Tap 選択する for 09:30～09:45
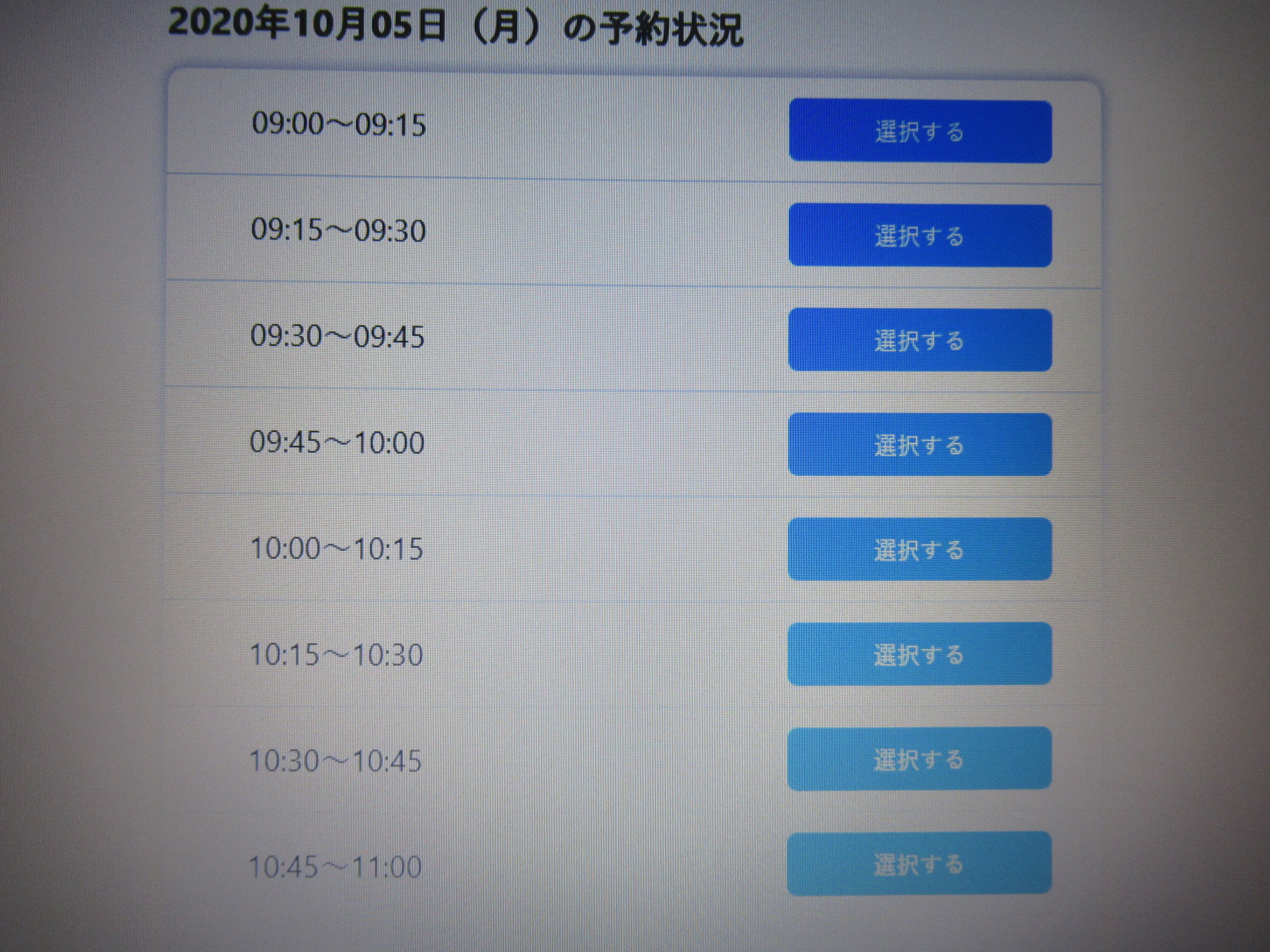Viewport: 1270px width, 952px height. [x=920, y=340]
